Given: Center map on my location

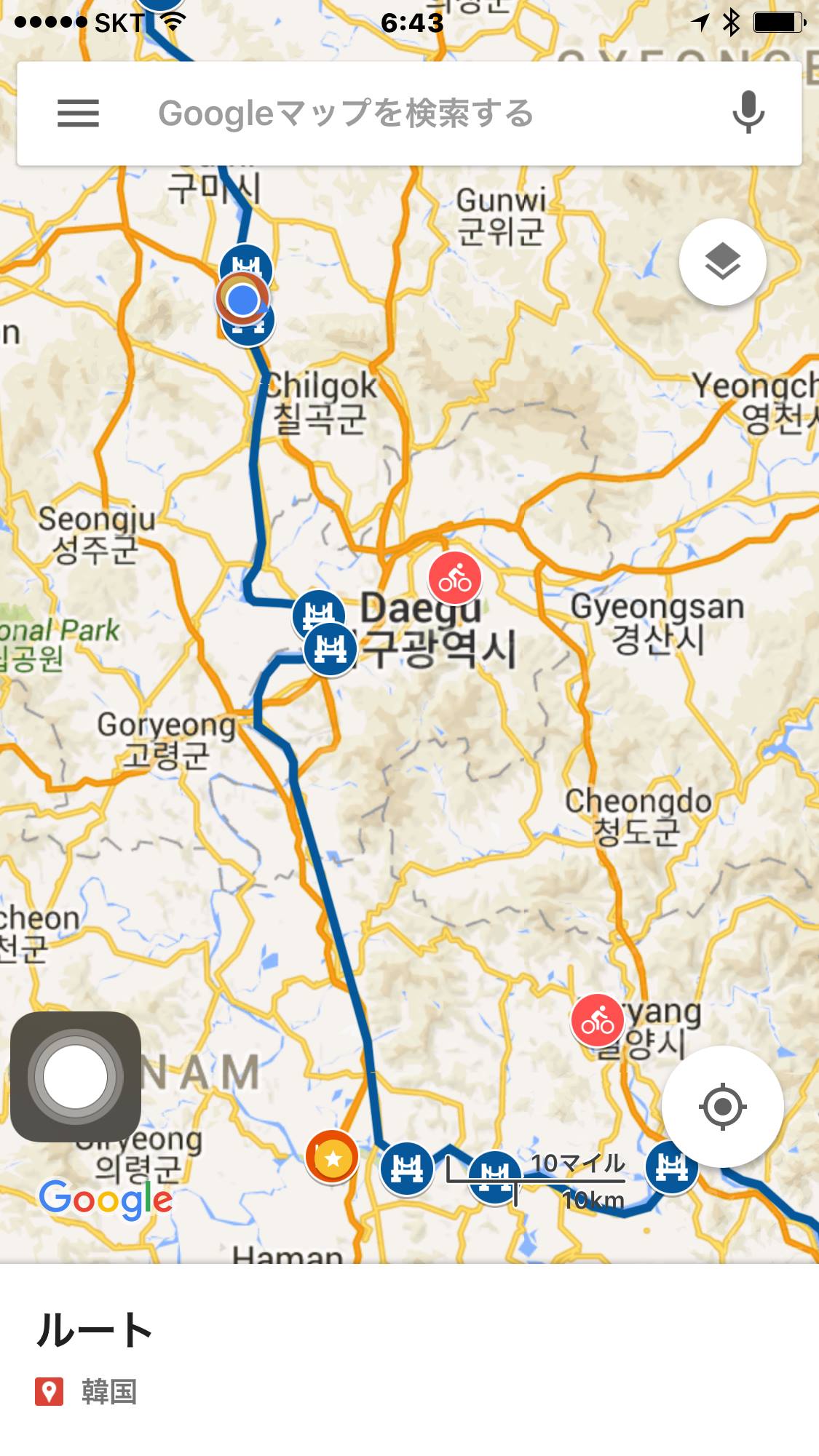Looking at the screenshot, I should tap(722, 1107).
